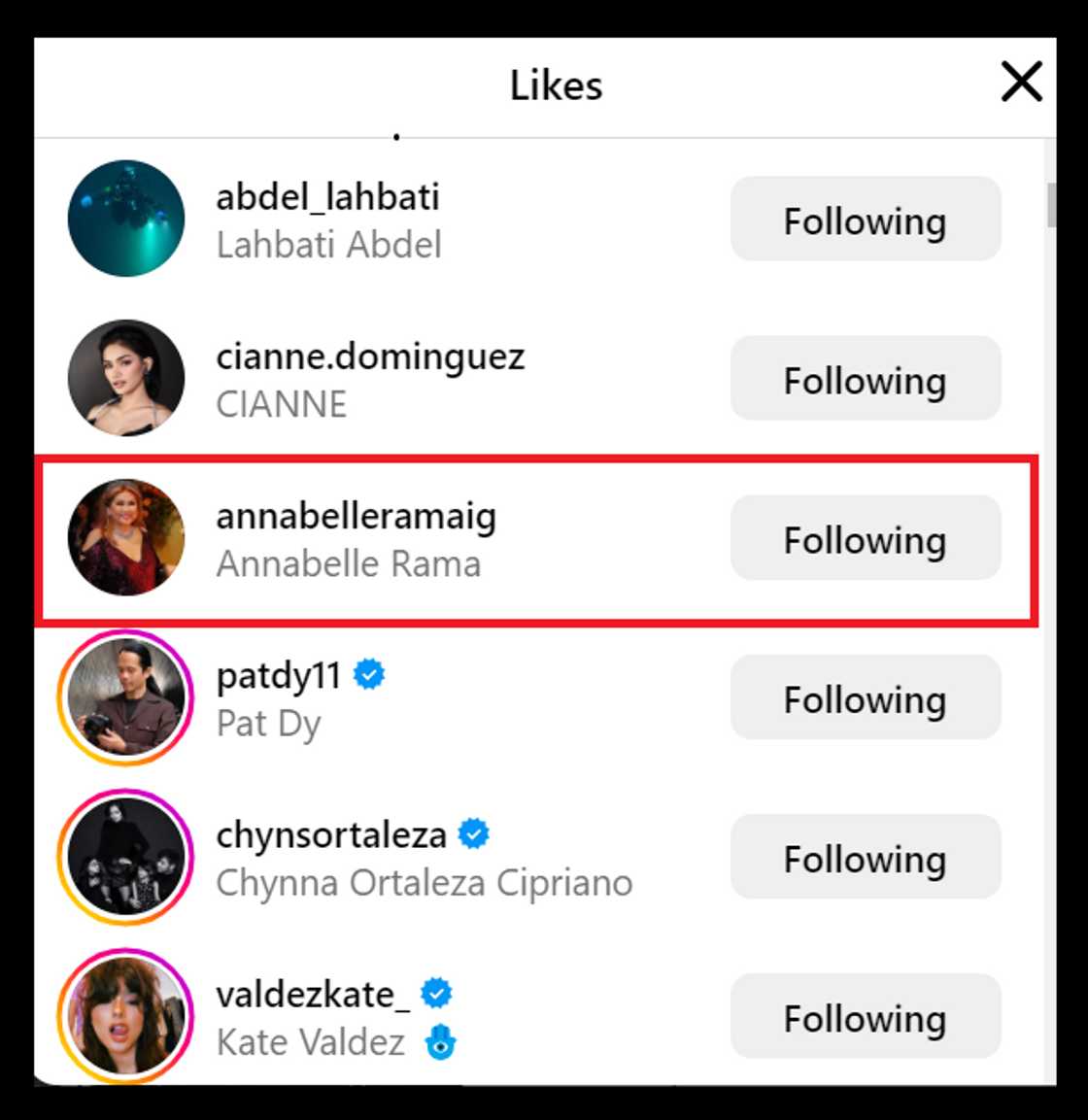This screenshot has height=1120, width=1088.
Task: View chynsortaleza's story ring avatar
Action: pyautogui.click(x=125, y=857)
